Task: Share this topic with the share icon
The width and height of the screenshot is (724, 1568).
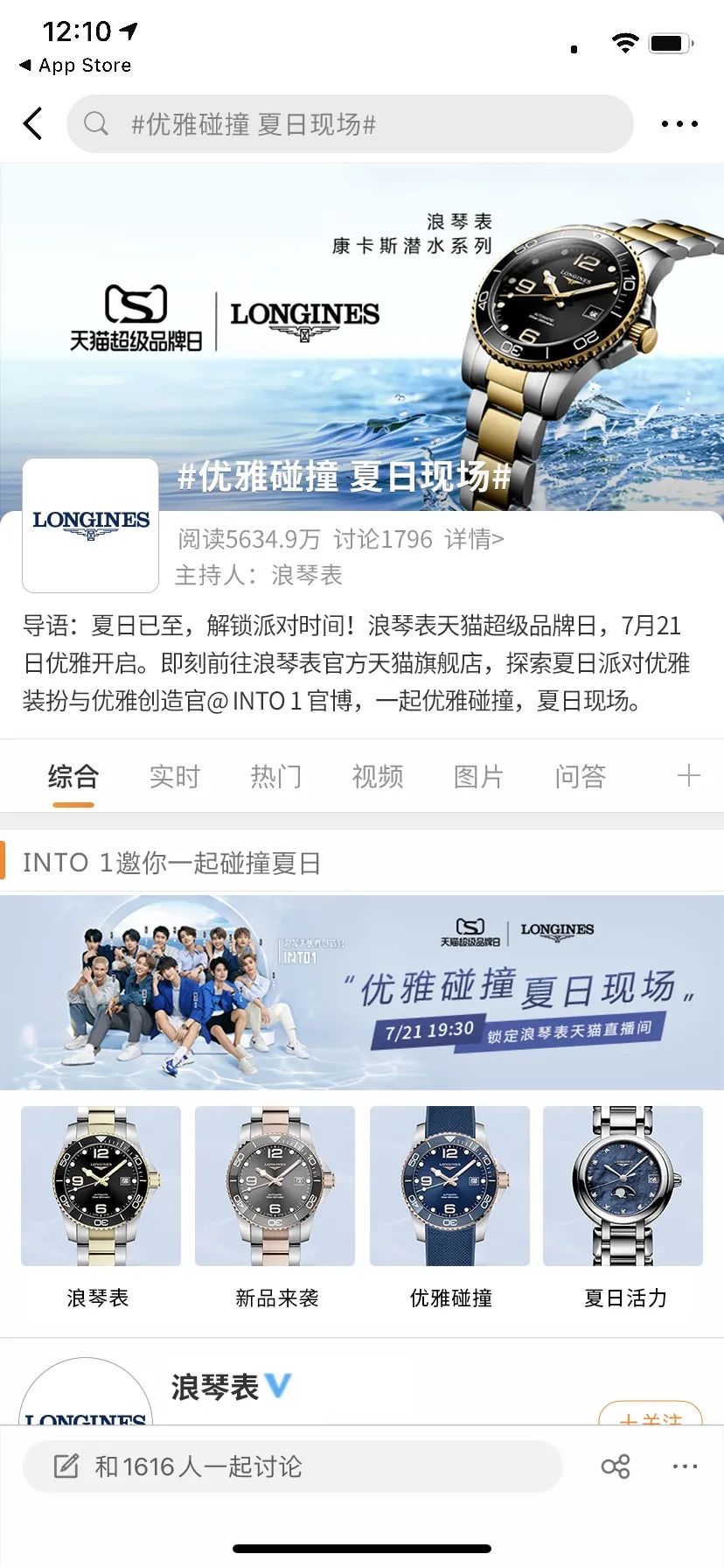Action: [616, 1466]
